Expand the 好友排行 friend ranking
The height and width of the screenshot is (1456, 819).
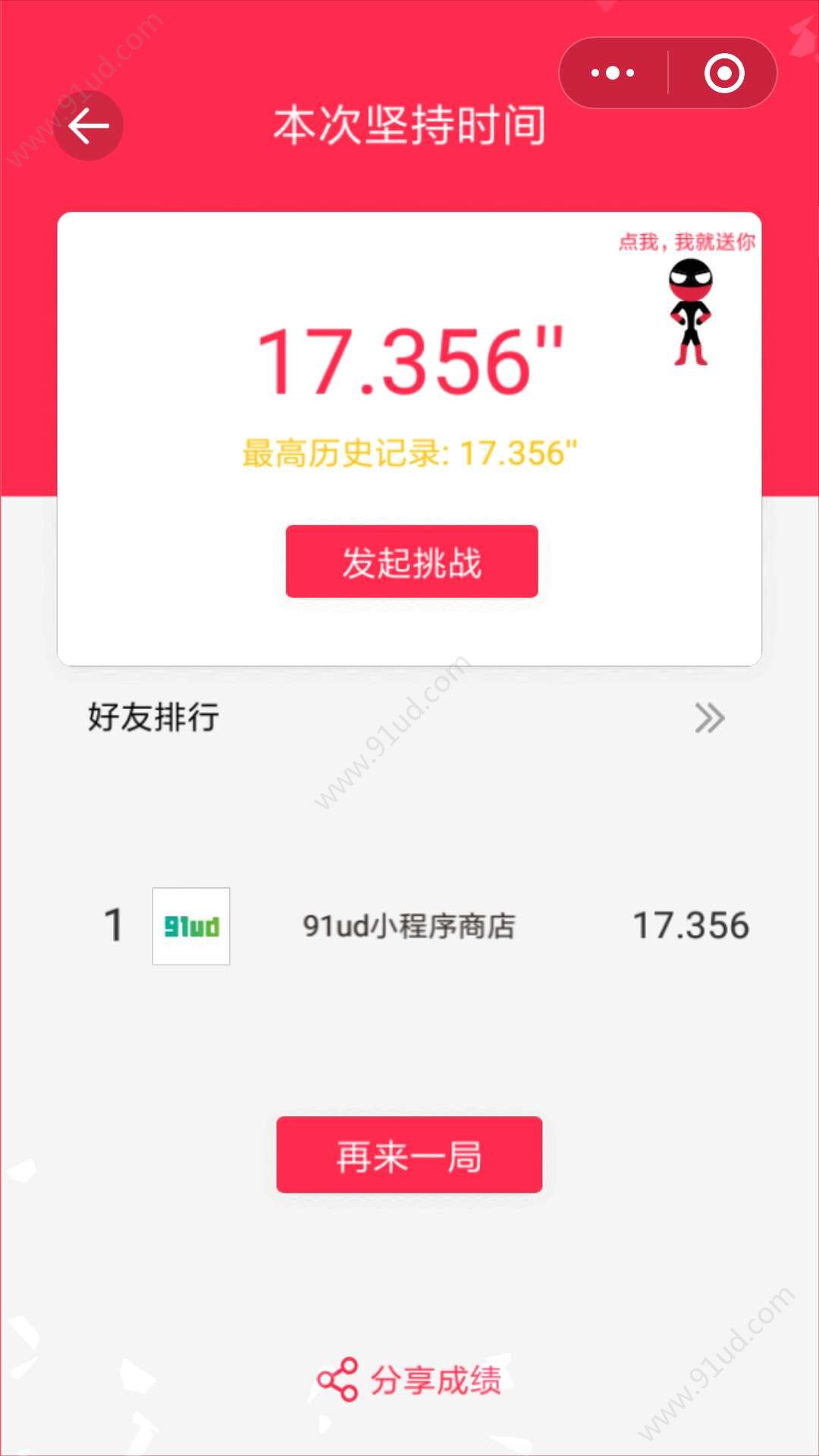tap(709, 718)
